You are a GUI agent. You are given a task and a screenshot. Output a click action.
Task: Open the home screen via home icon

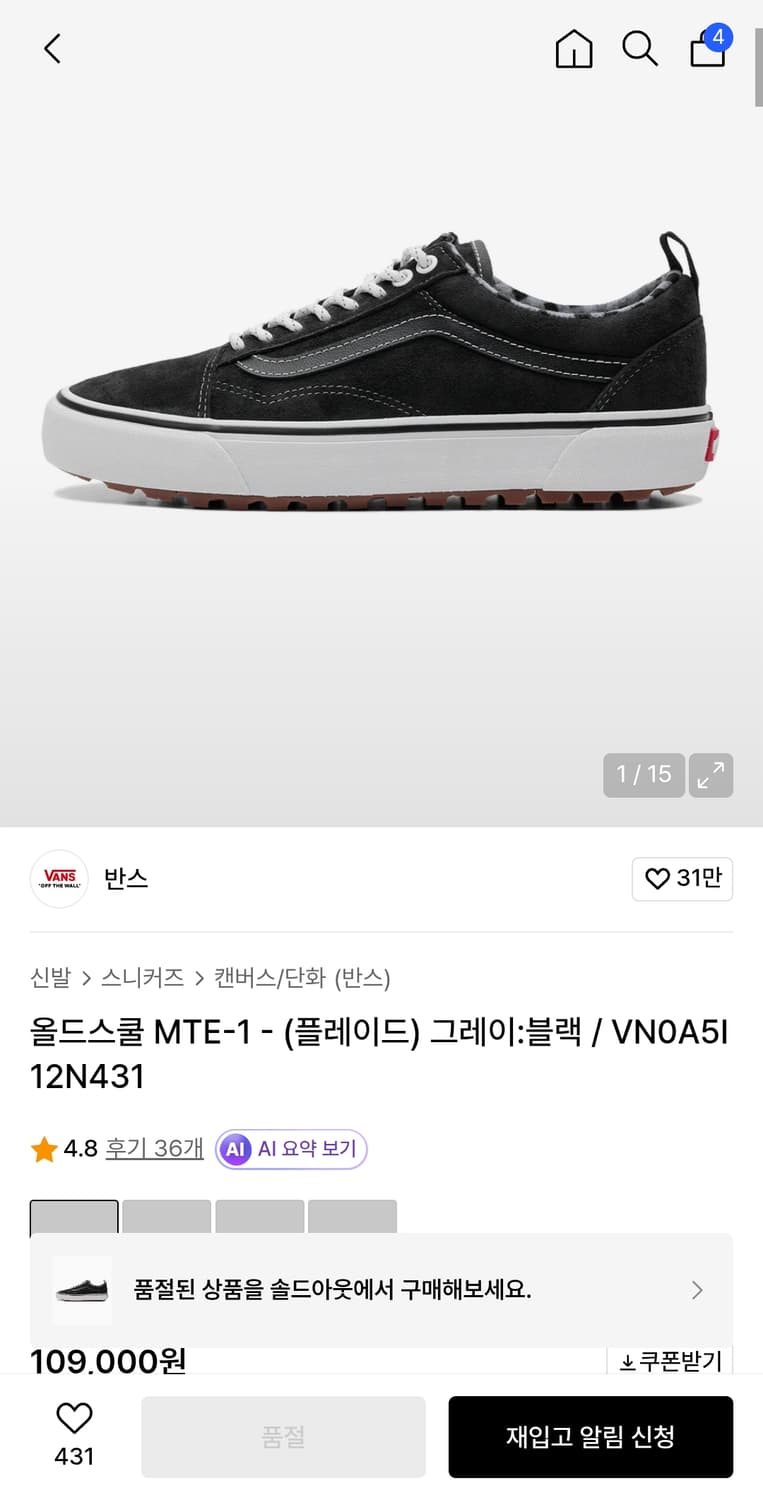[573, 48]
